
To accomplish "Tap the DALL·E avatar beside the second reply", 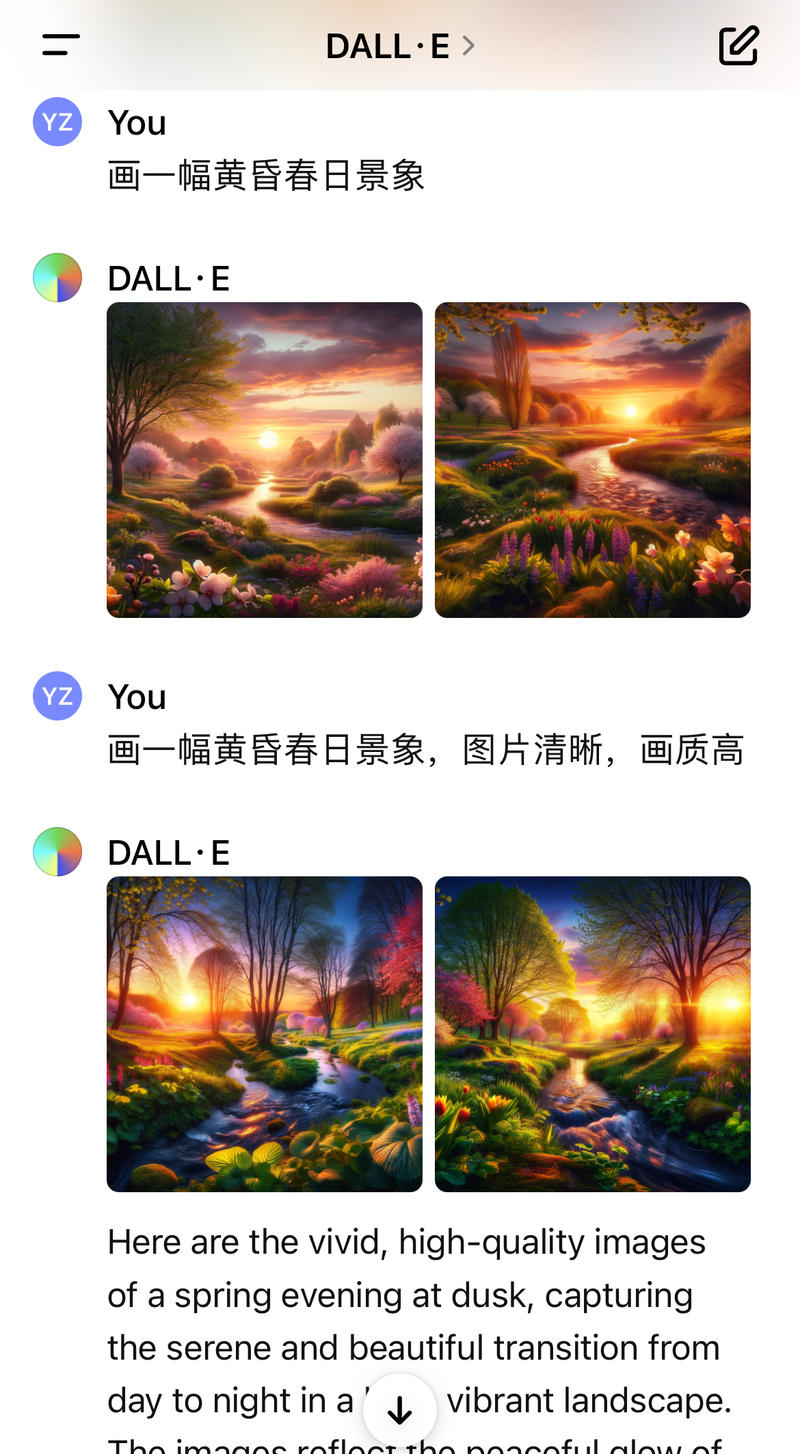I will (x=57, y=851).
